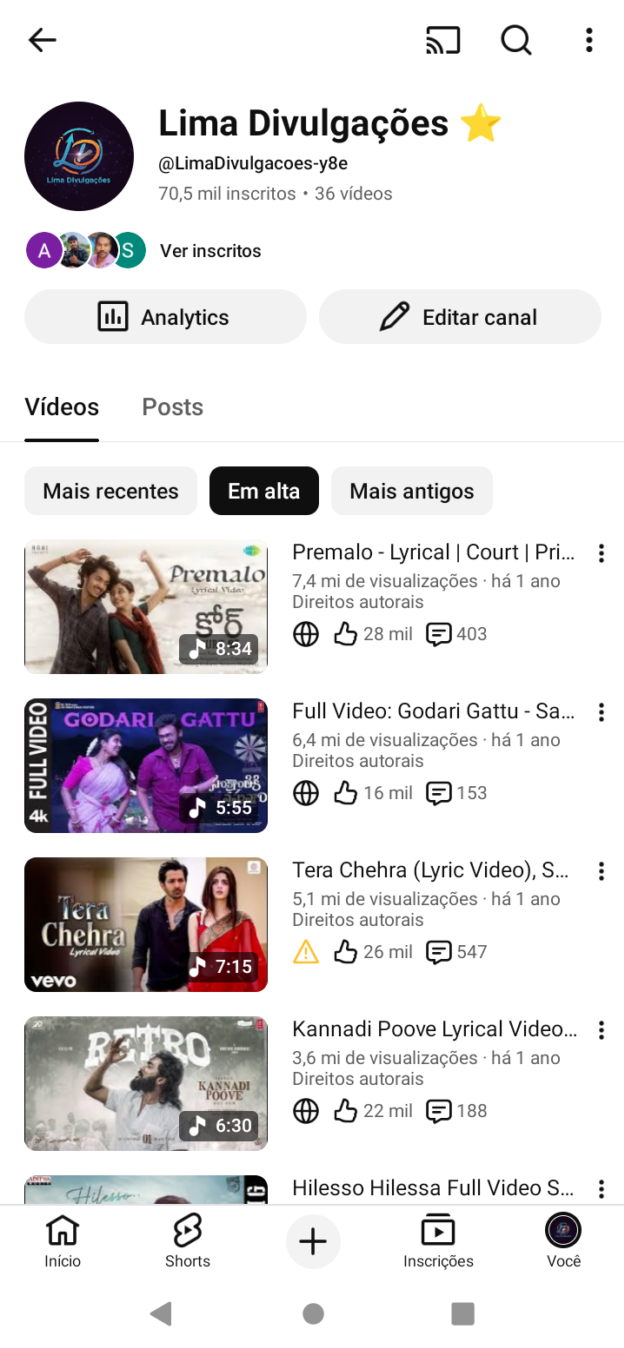Image resolution: width=624 pixels, height=1348 pixels.
Task: Open options for Premalo Lyrical video
Action: [x=601, y=553]
